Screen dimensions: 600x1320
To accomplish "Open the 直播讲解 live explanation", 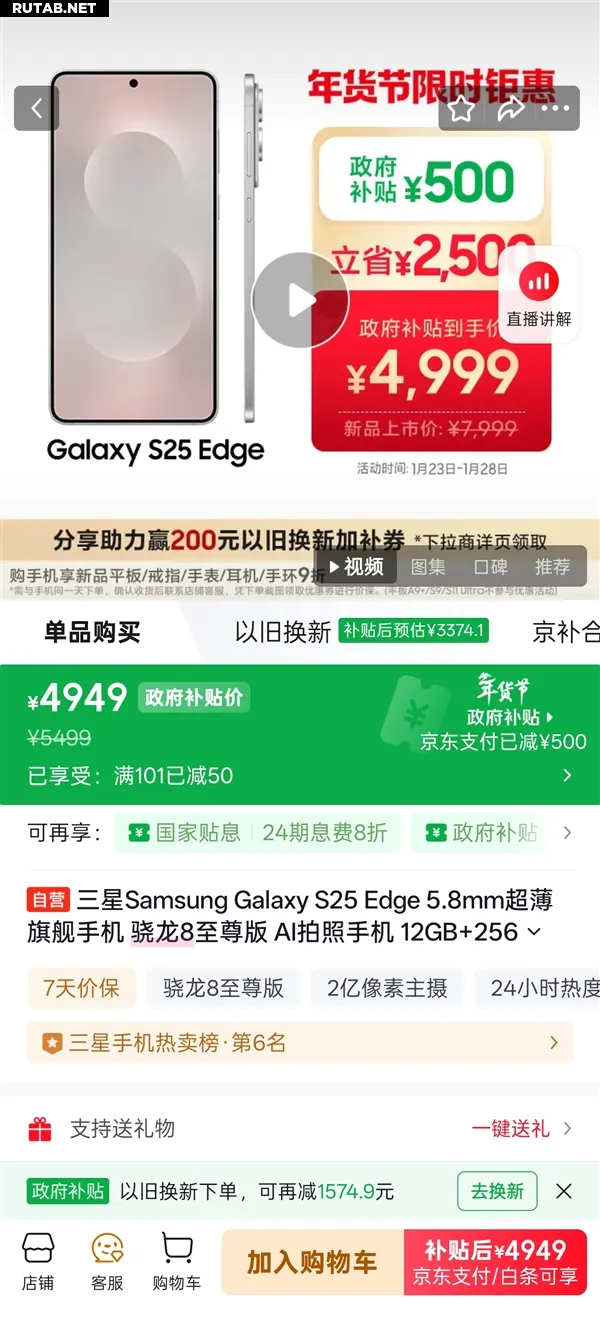I will [x=539, y=296].
